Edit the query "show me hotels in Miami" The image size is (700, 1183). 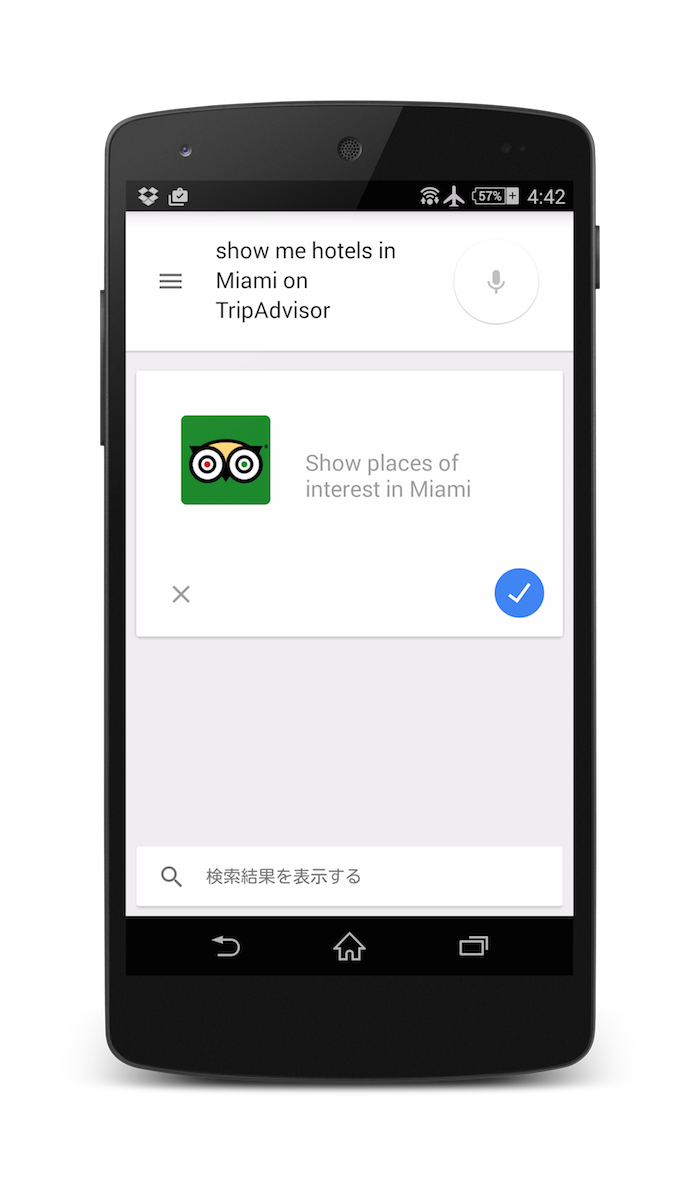click(305, 281)
